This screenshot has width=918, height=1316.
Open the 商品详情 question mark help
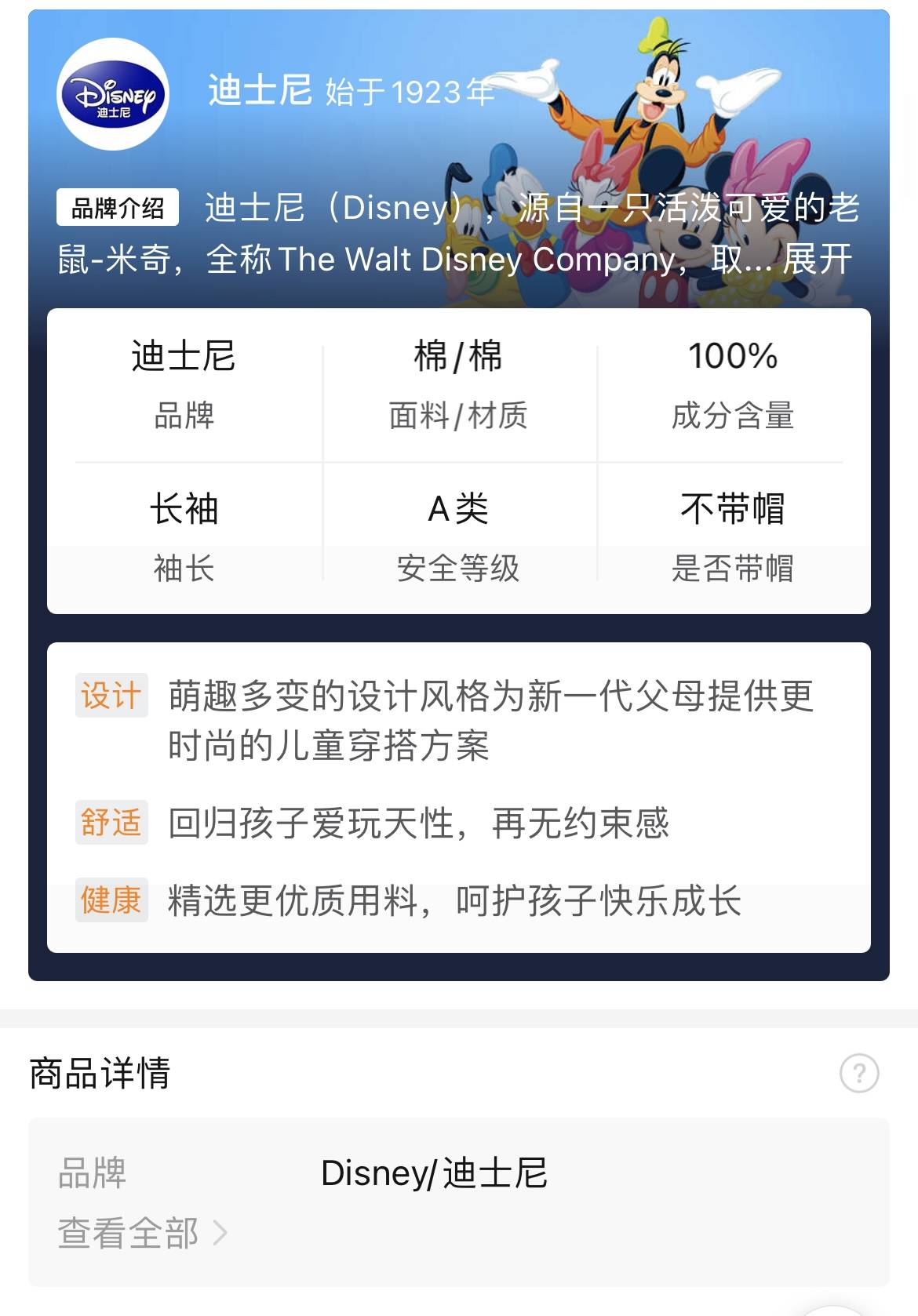(x=859, y=1073)
